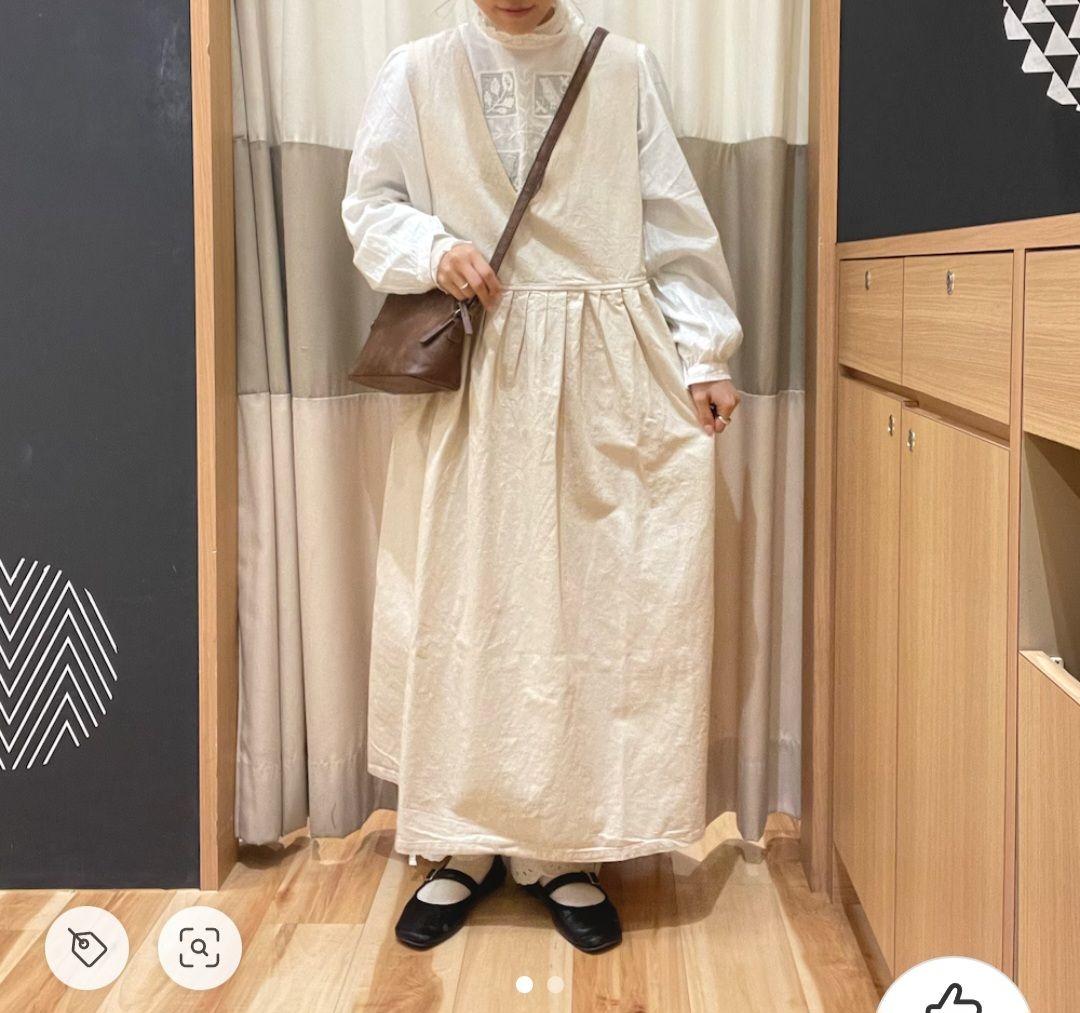Like this outfit with the thumbs-up button
The image size is (1080, 1013).
953,995
